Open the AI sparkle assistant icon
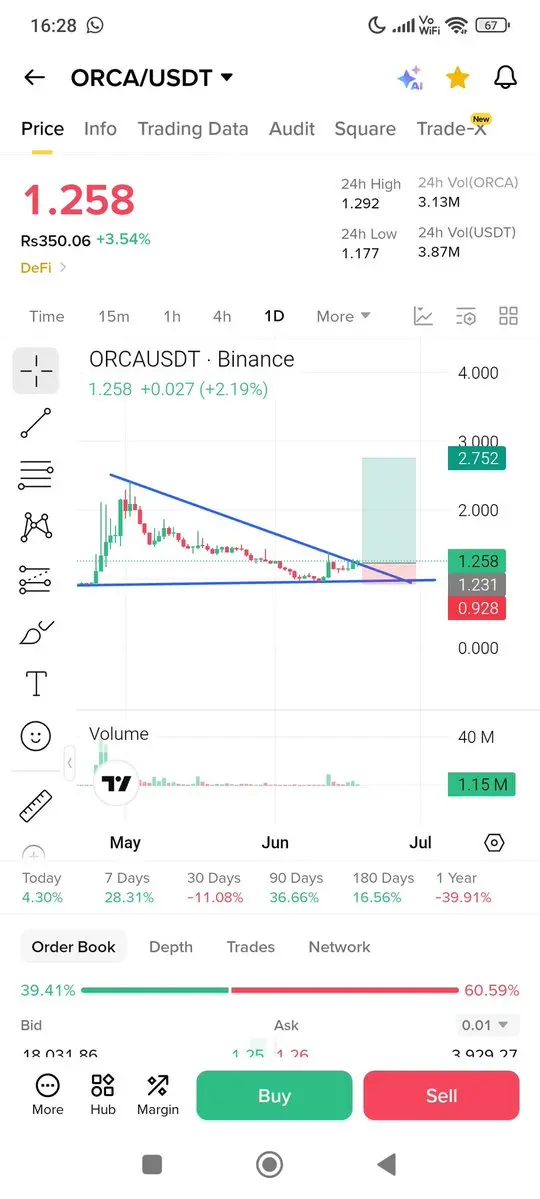Viewport: 540px width, 1199px height. (410, 78)
